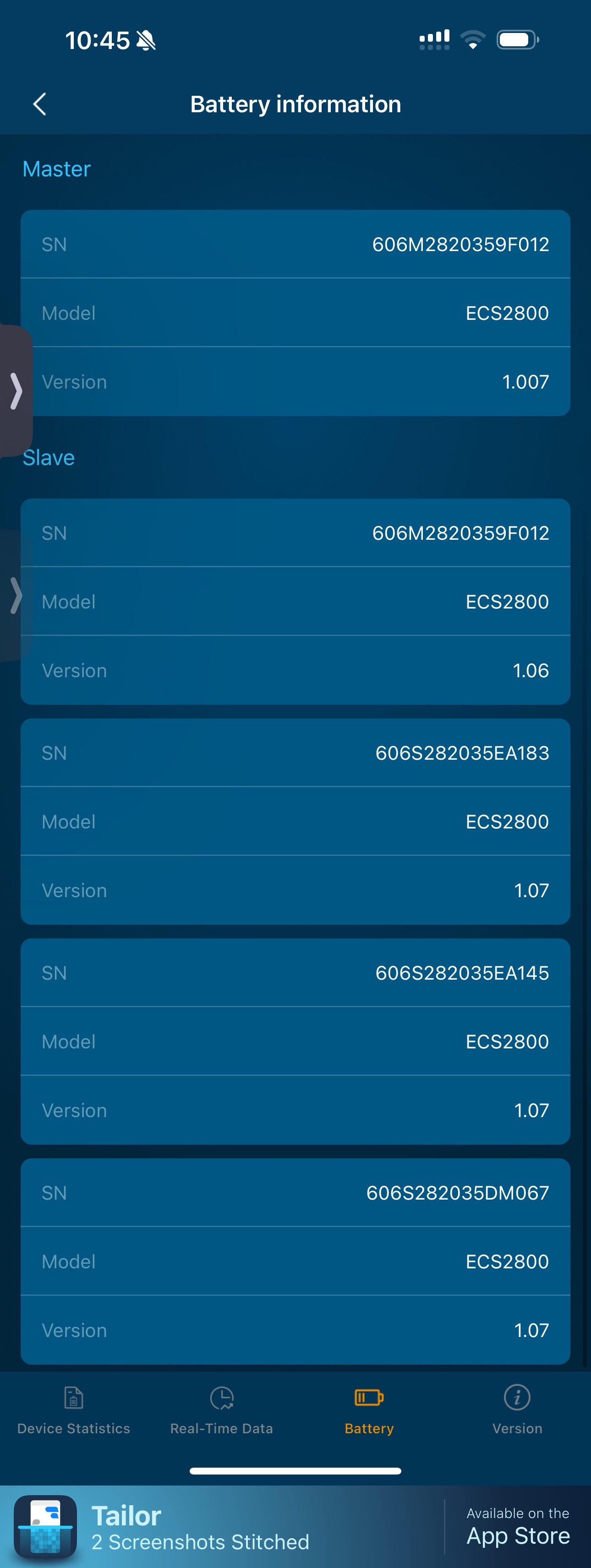Screen dimensions: 591x1568
Task: Switch to the Version tab
Action: [x=517, y=1410]
